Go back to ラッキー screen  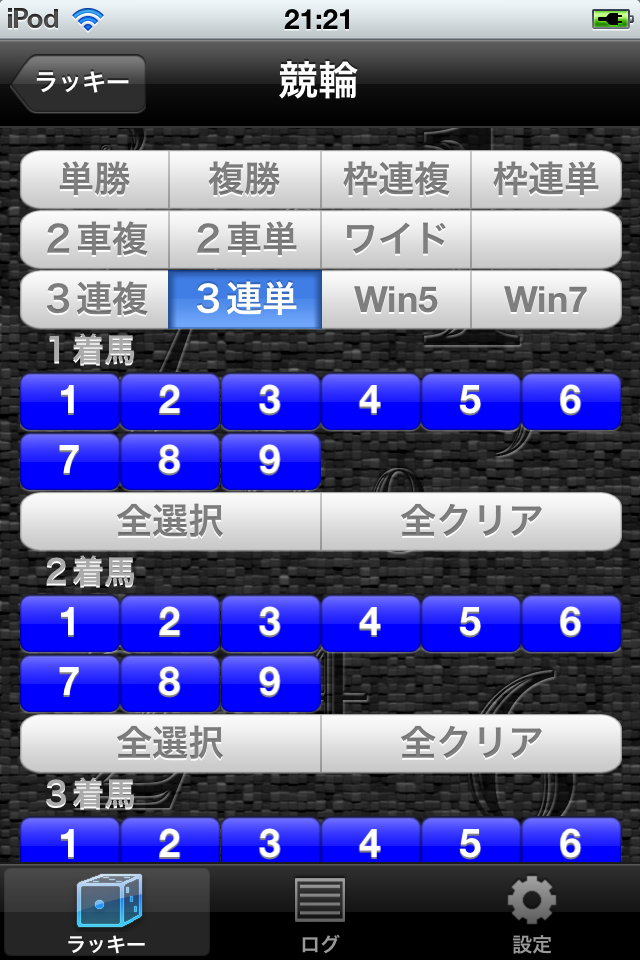(80, 83)
